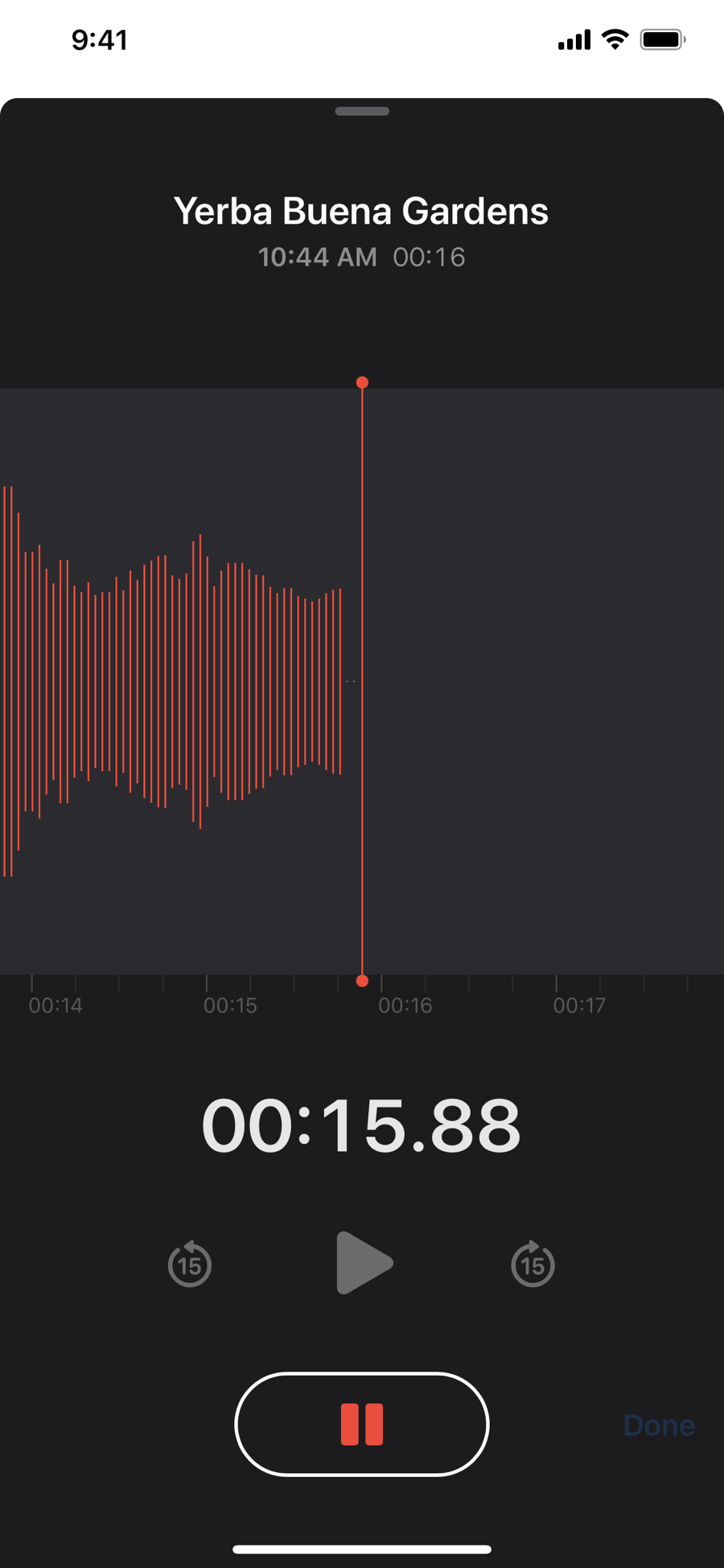Skip back 15 seconds

(x=189, y=1264)
